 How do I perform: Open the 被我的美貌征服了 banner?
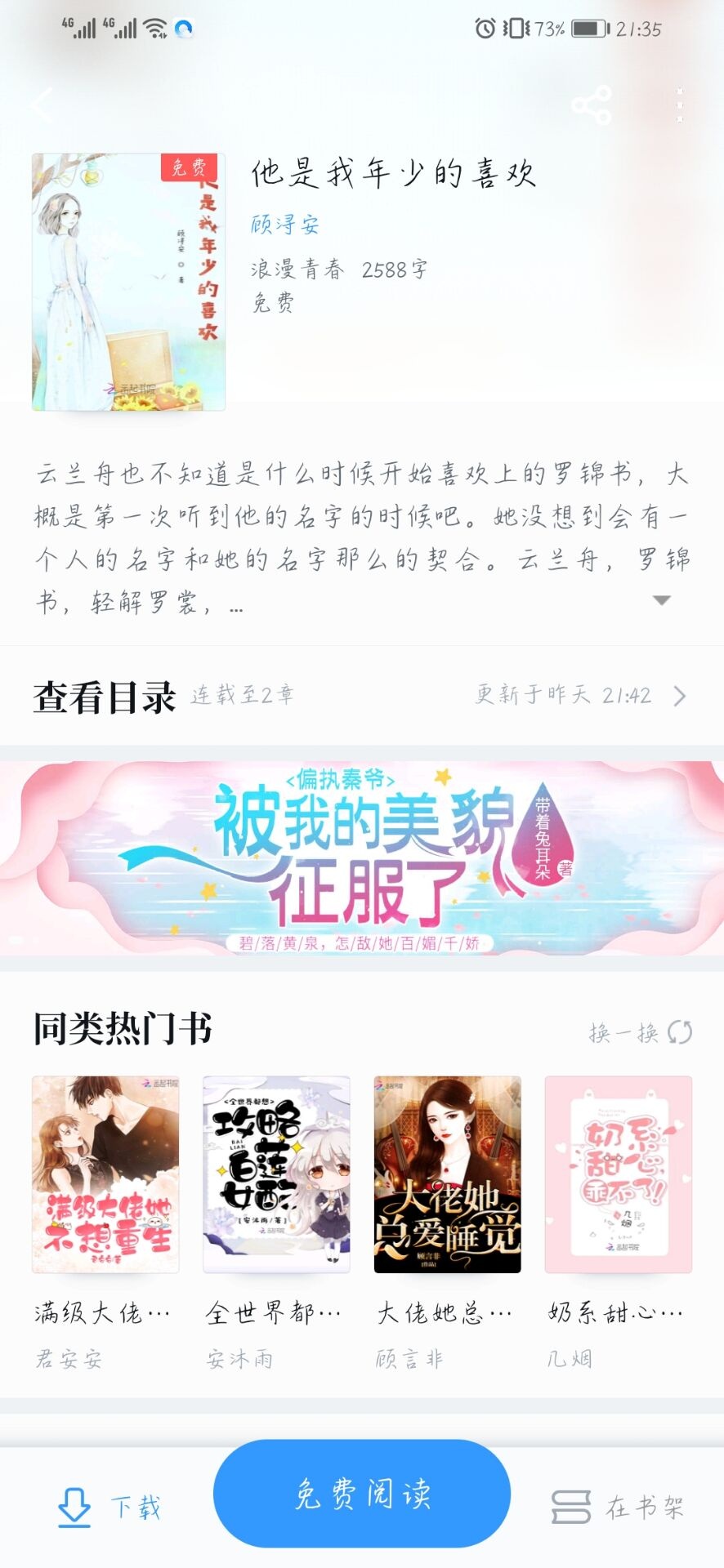point(362,857)
